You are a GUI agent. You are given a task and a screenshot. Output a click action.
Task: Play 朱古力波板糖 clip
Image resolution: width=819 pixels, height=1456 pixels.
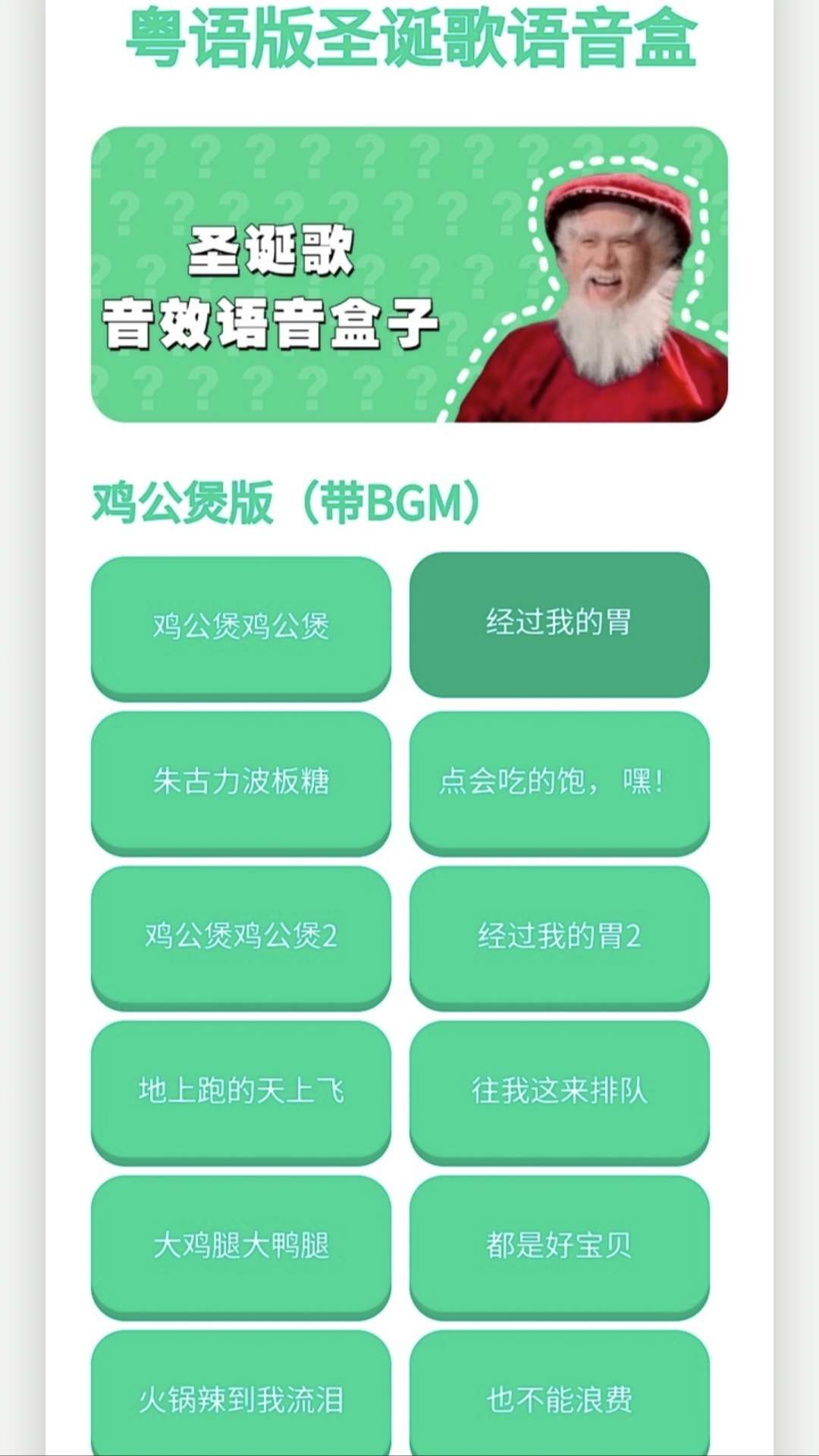[241, 781]
